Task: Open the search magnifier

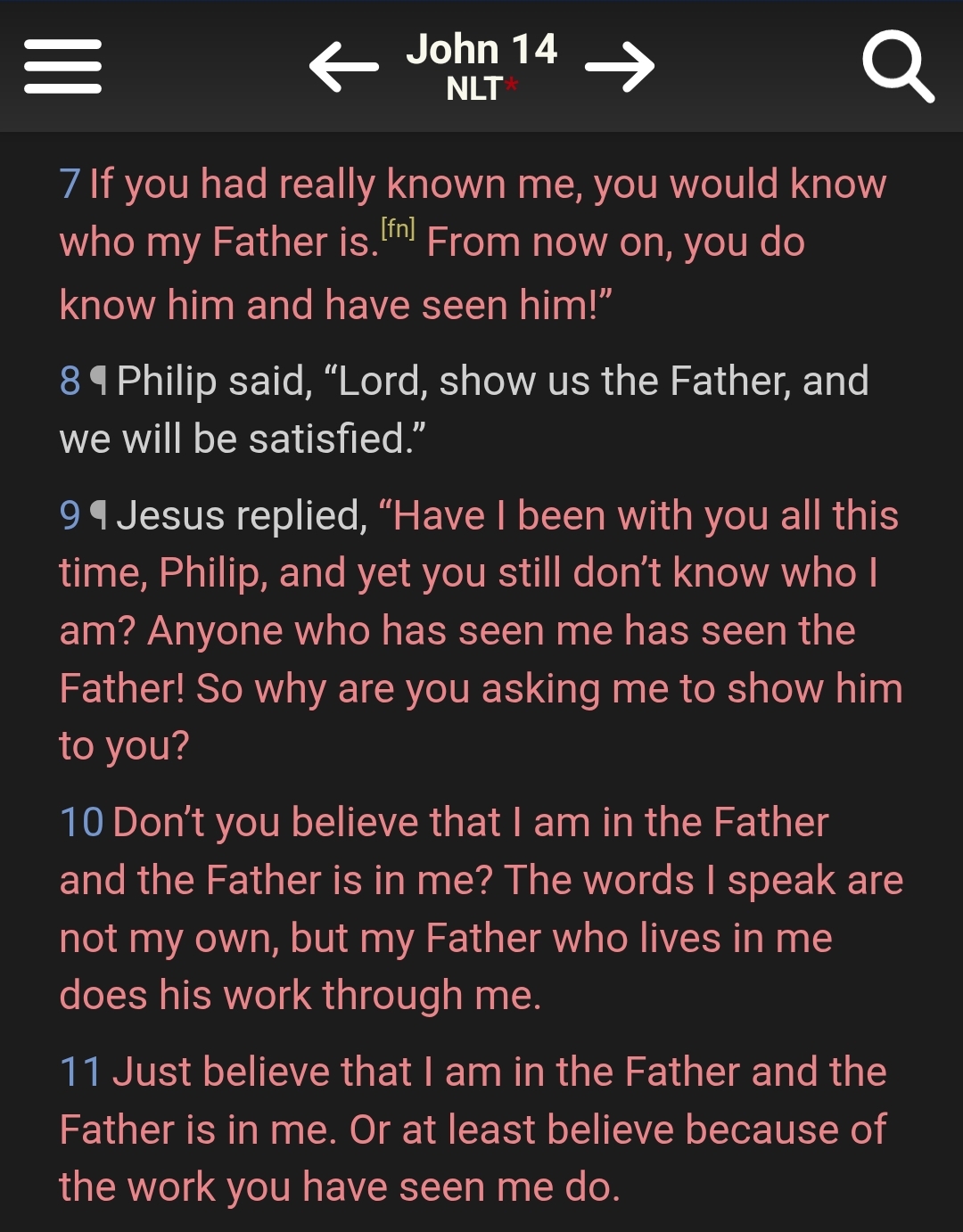Action: [897, 66]
